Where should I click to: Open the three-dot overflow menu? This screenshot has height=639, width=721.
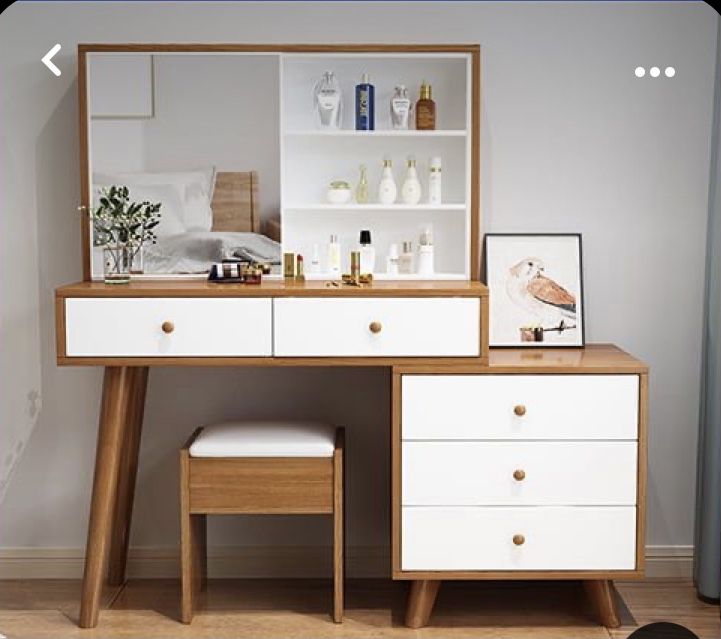[x=654, y=72]
